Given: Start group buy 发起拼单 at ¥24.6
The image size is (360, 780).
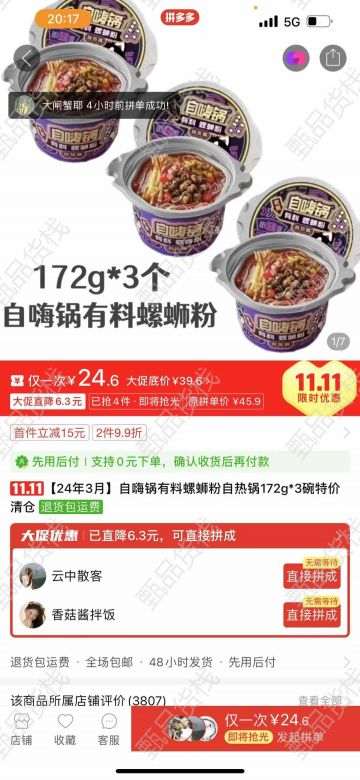Looking at the screenshot, I should click(246, 729).
